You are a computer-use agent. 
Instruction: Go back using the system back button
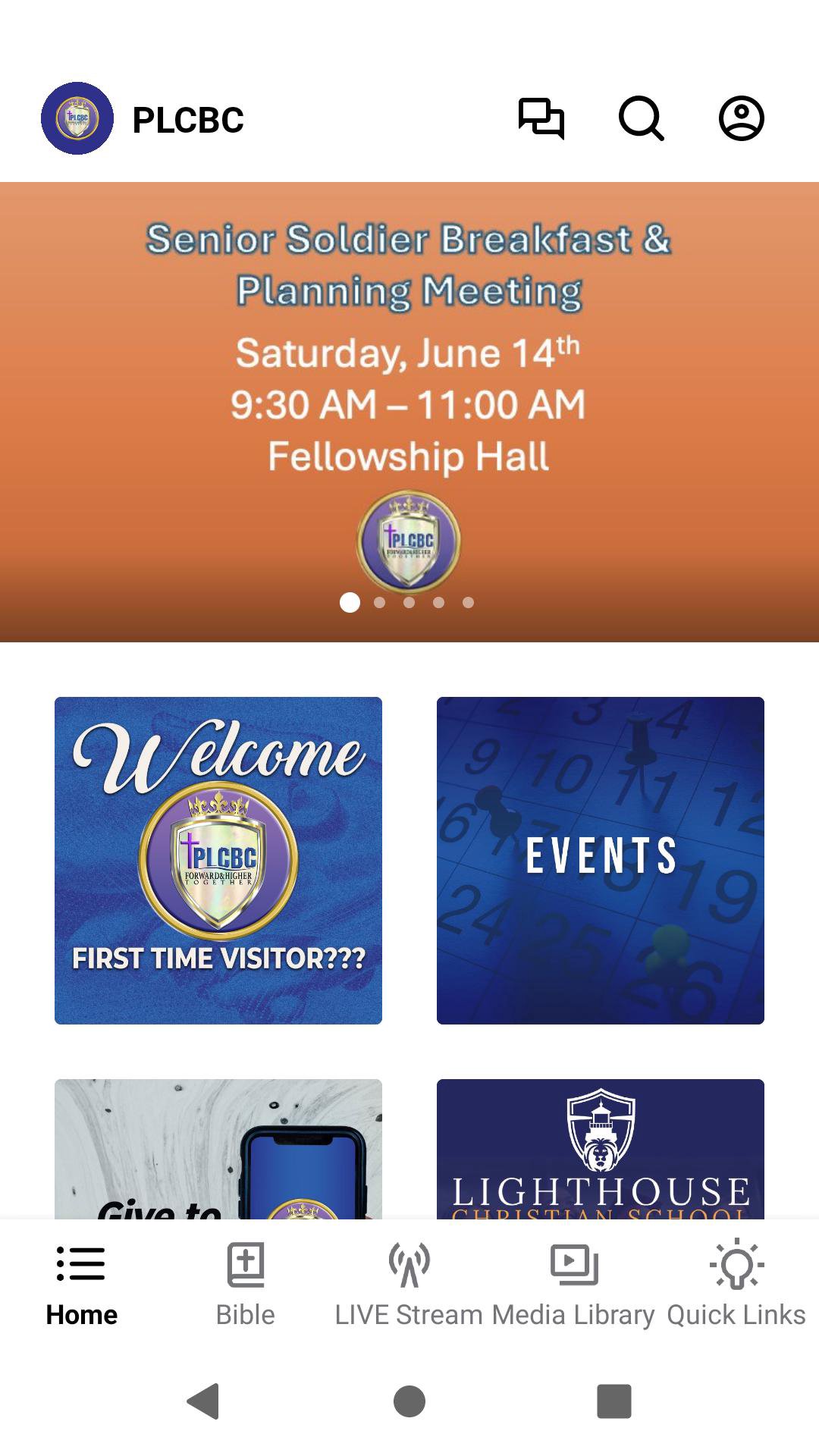coord(203,1401)
